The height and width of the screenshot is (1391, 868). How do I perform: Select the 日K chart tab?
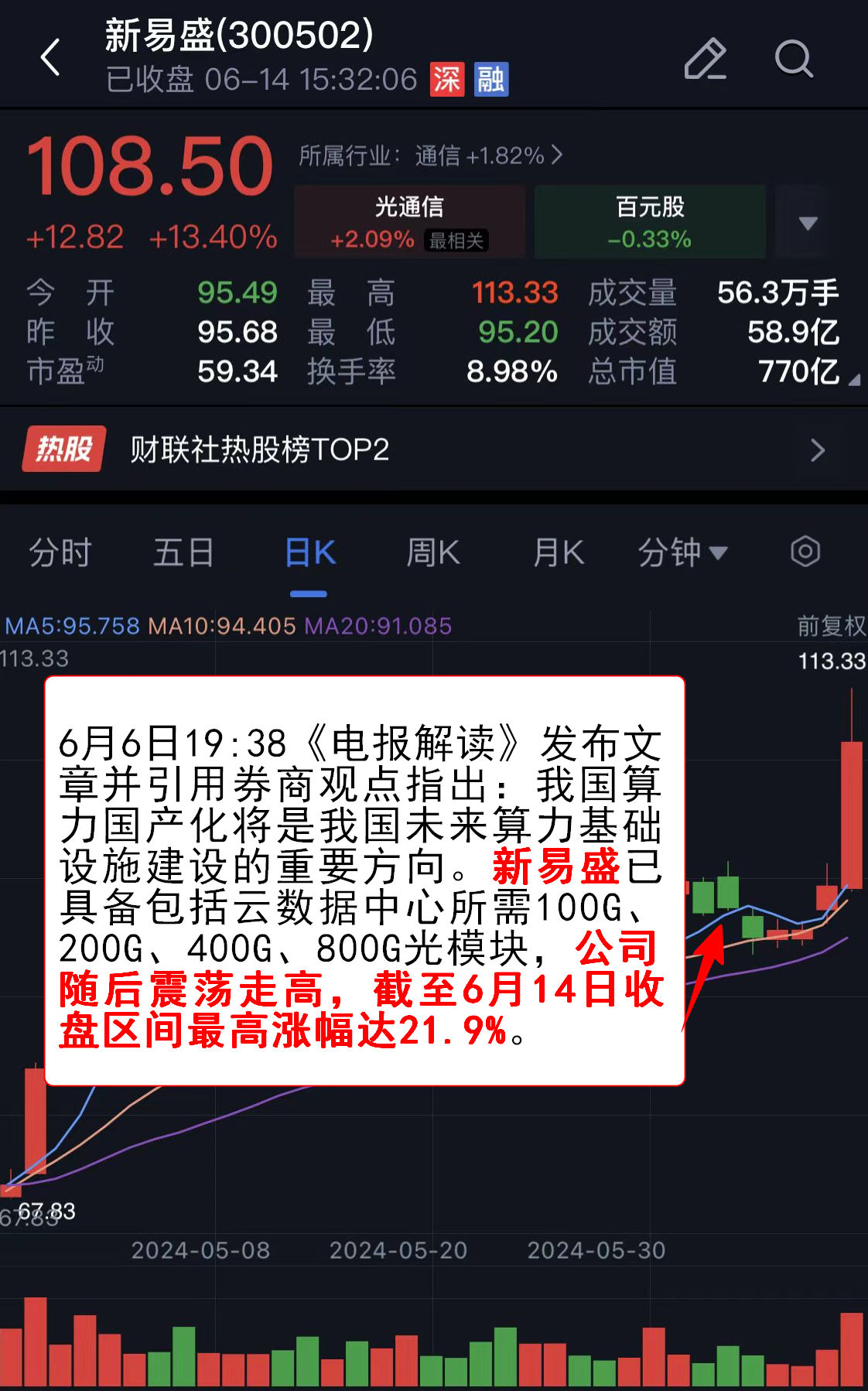[x=309, y=553]
